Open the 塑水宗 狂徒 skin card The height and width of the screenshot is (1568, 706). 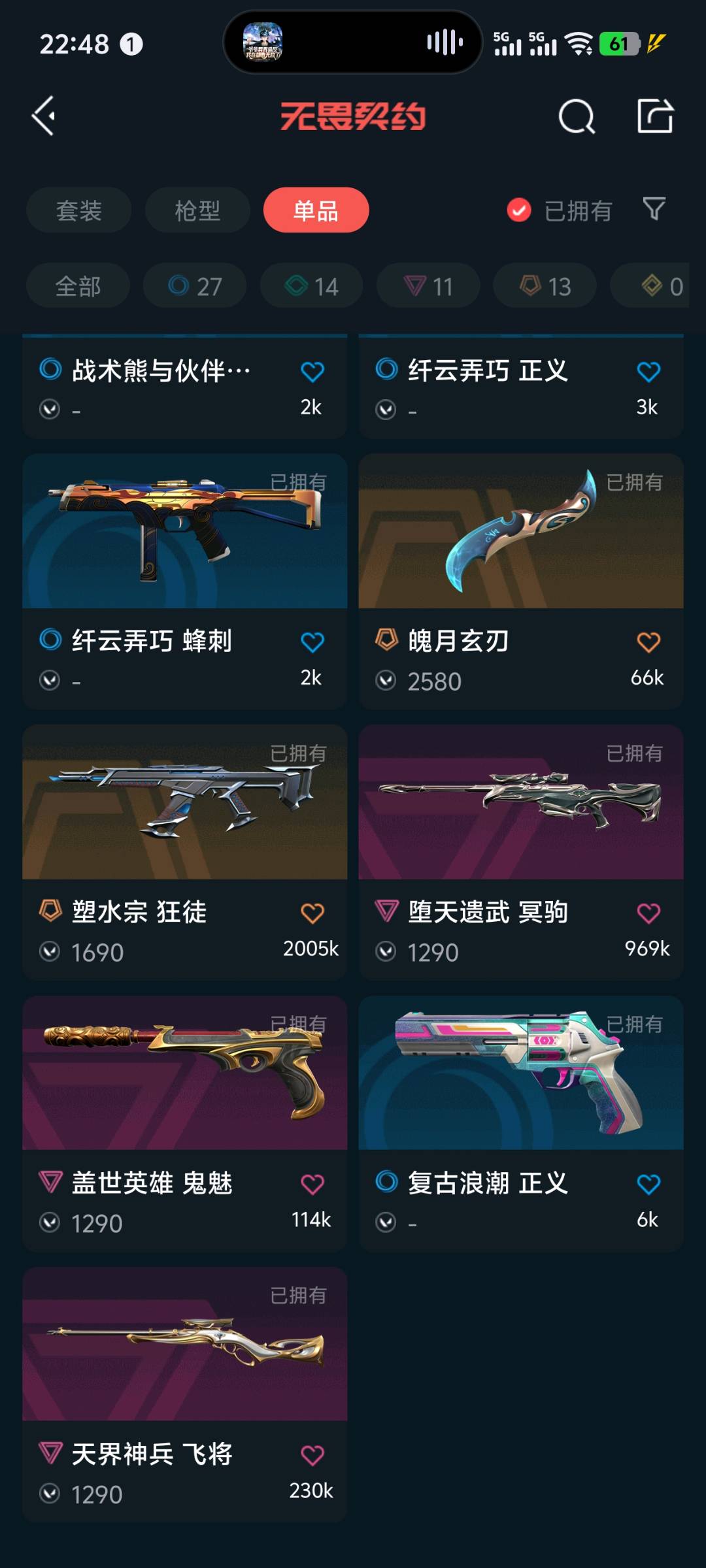click(x=185, y=852)
